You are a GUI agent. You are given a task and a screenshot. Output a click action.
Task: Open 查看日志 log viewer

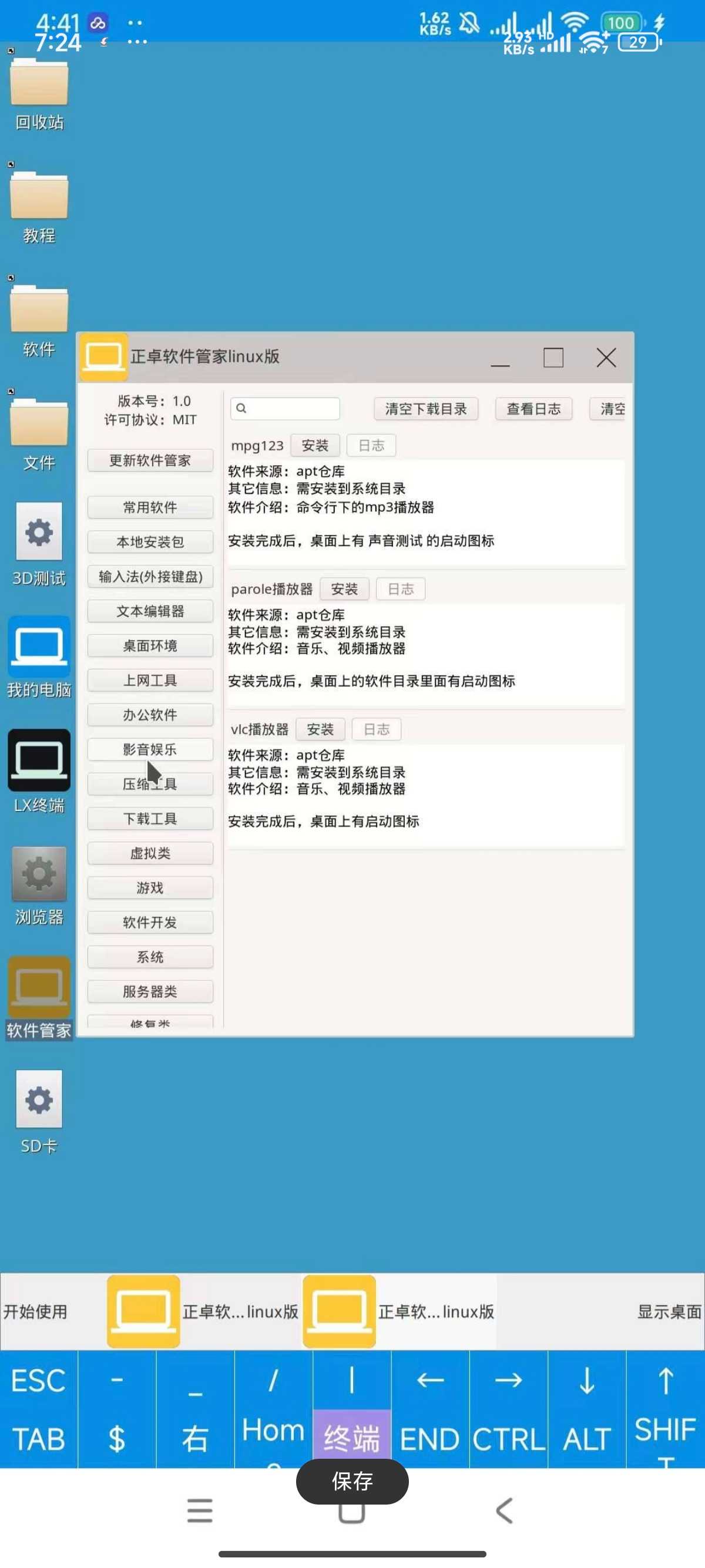tap(533, 408)
